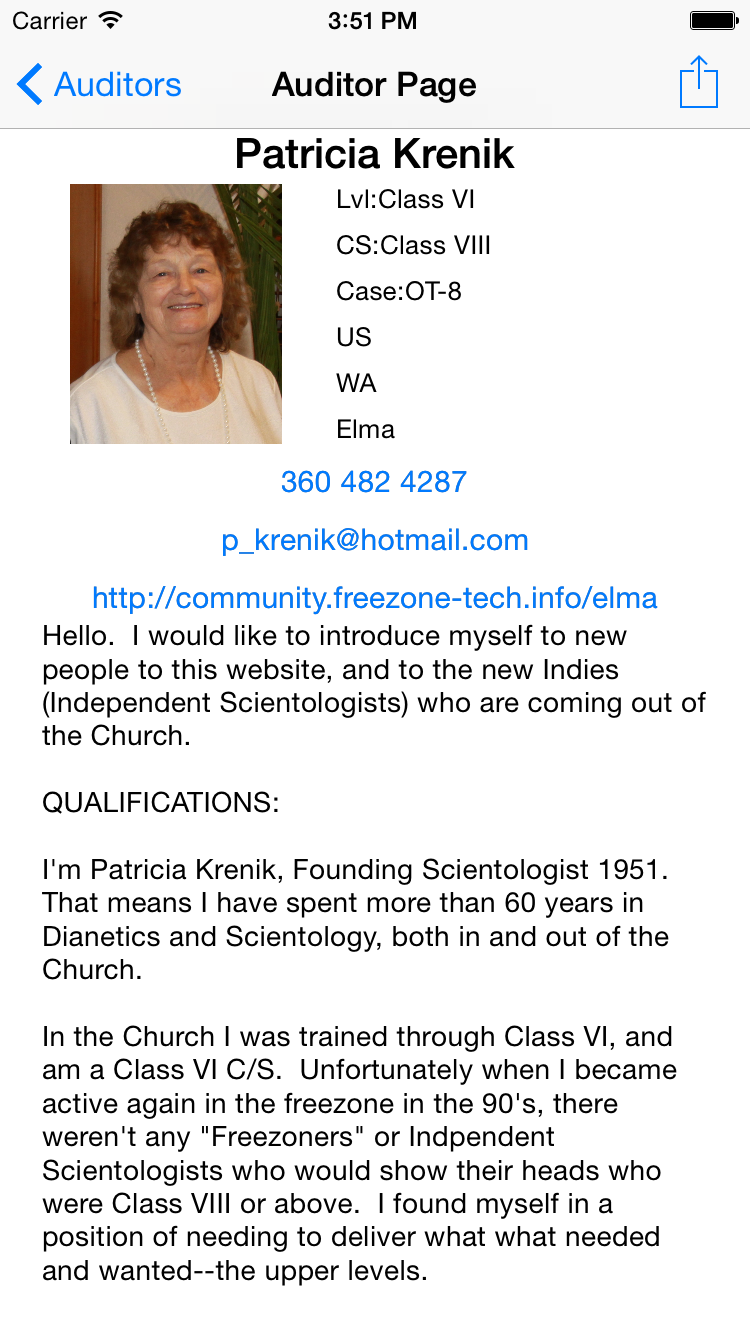Screen dimensions: 750x1334
Task: Go back to the Auditors list
Action: (100, 85)
